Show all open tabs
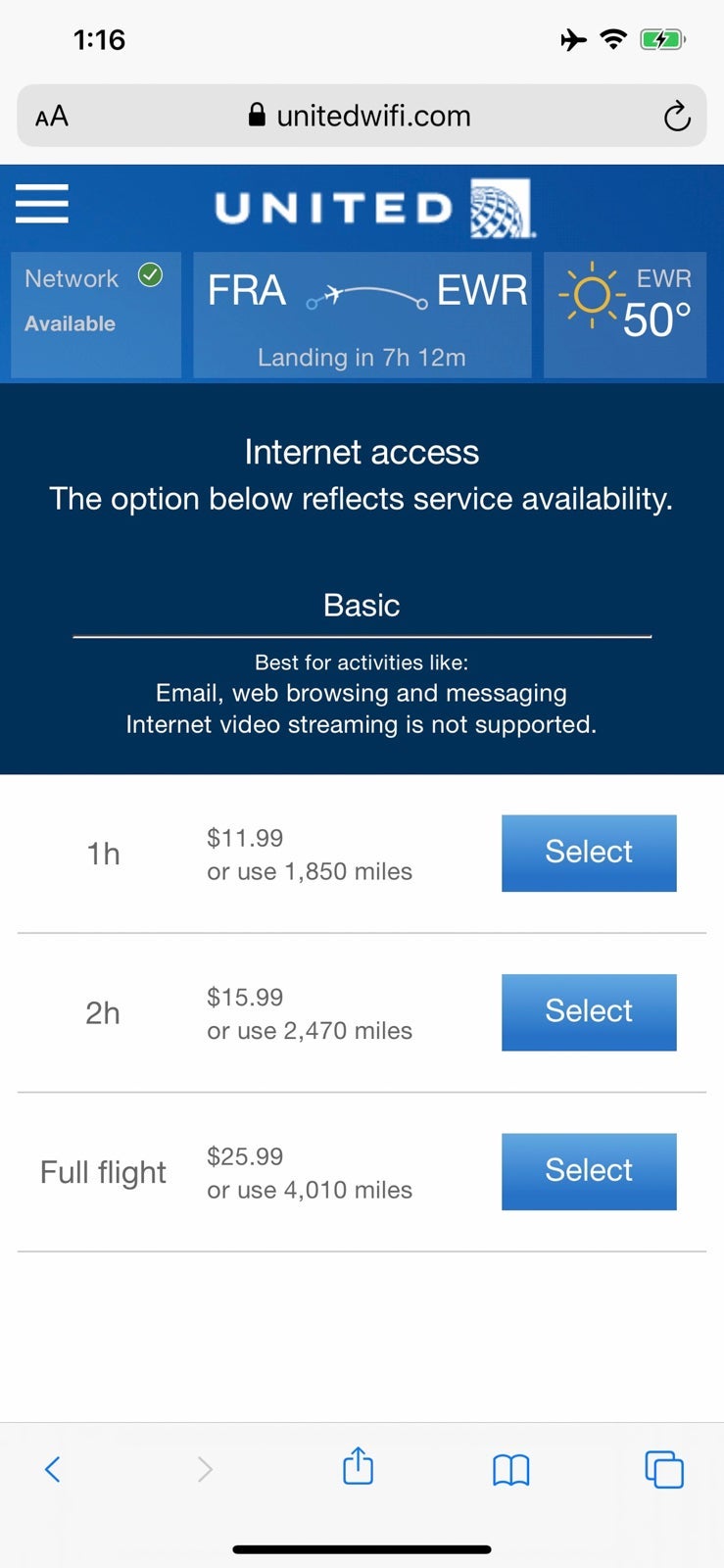 (x=663, y=1469)
